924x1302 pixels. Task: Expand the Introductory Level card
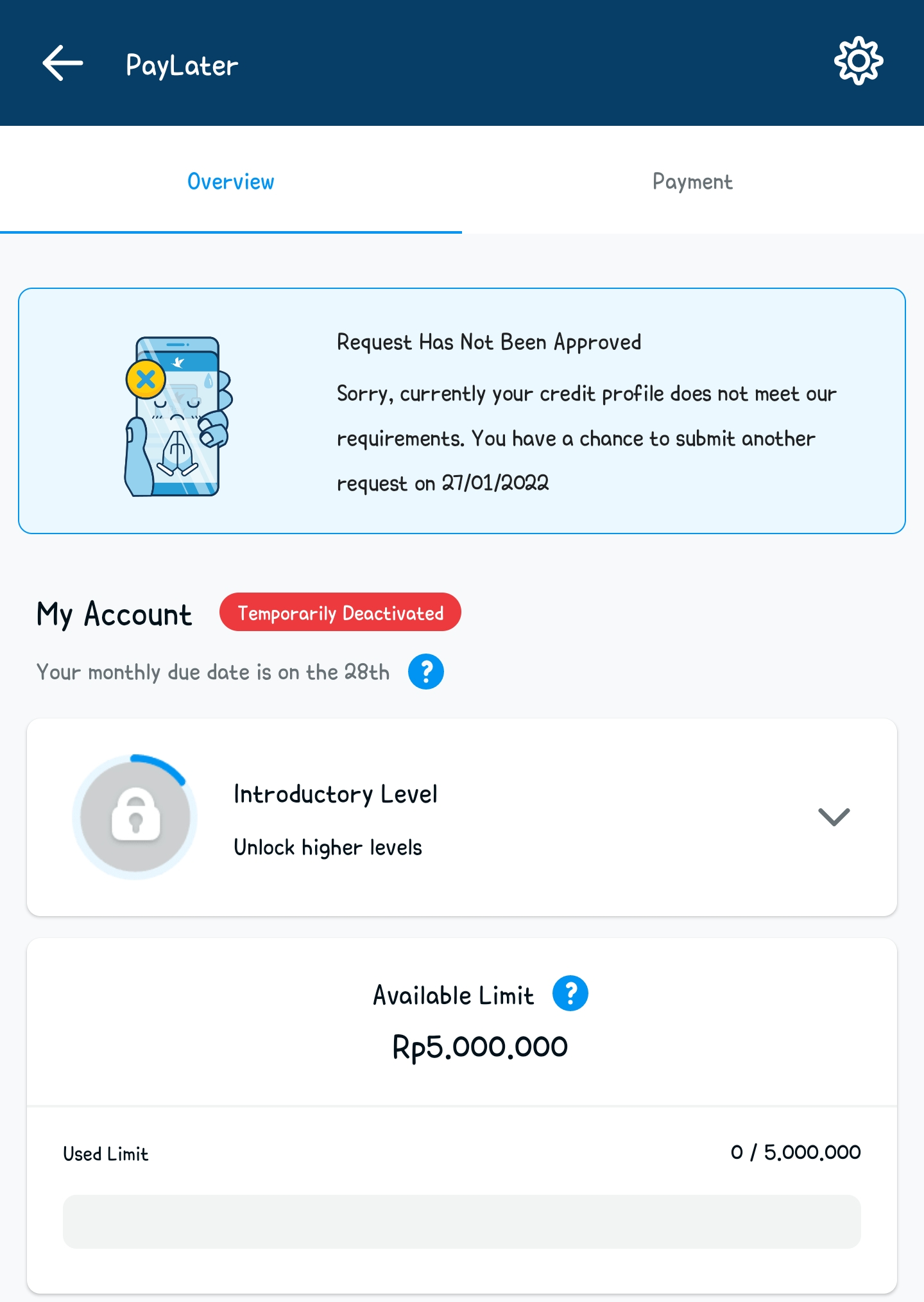834,817
